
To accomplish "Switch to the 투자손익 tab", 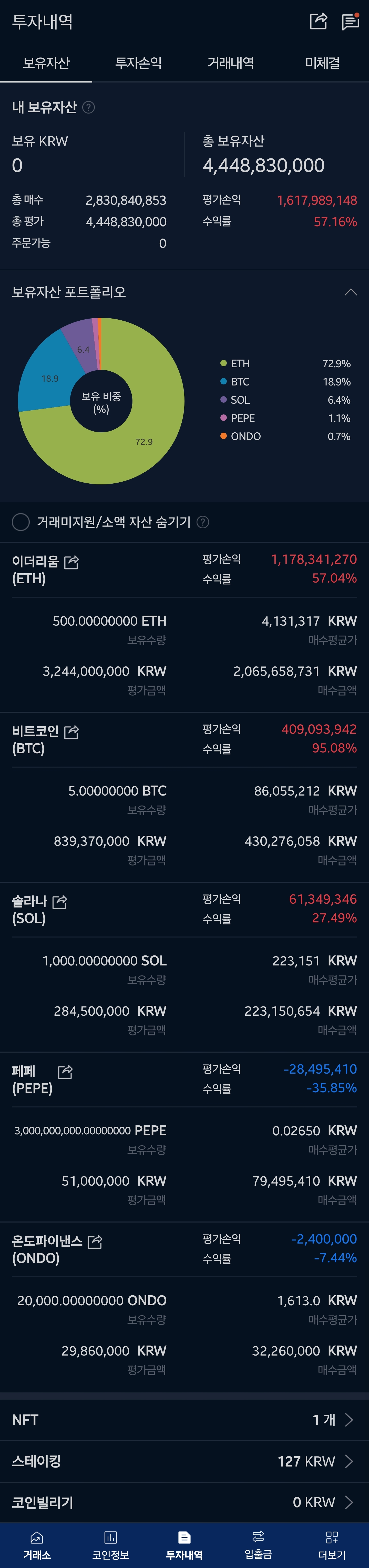I will (x=138, y=63).
